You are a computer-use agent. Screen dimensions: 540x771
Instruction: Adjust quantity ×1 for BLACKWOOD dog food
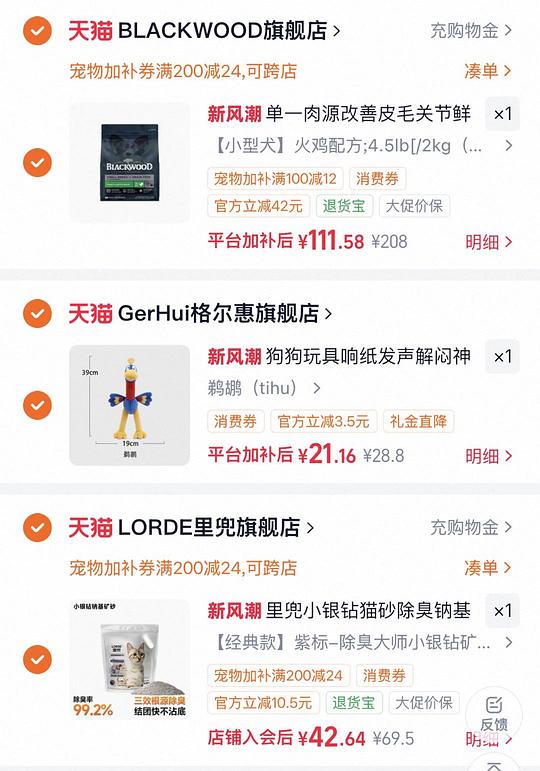click(502, 114)
